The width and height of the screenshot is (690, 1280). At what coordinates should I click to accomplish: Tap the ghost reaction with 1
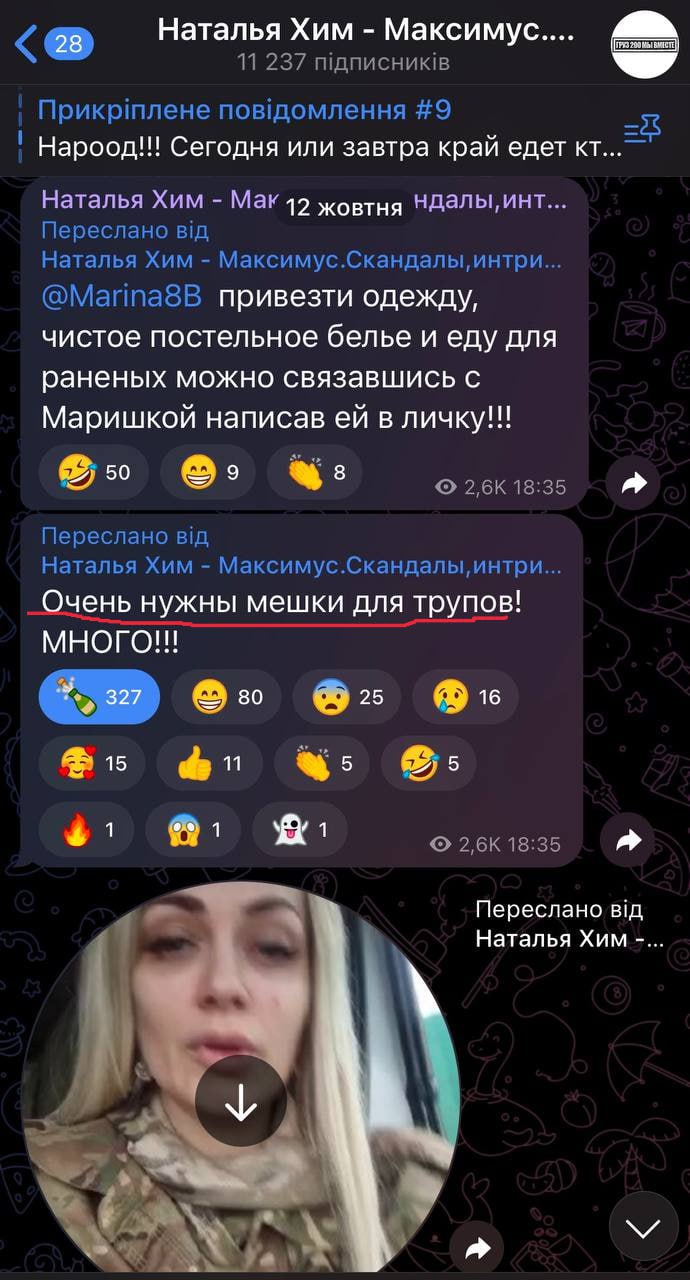(300, 830)
